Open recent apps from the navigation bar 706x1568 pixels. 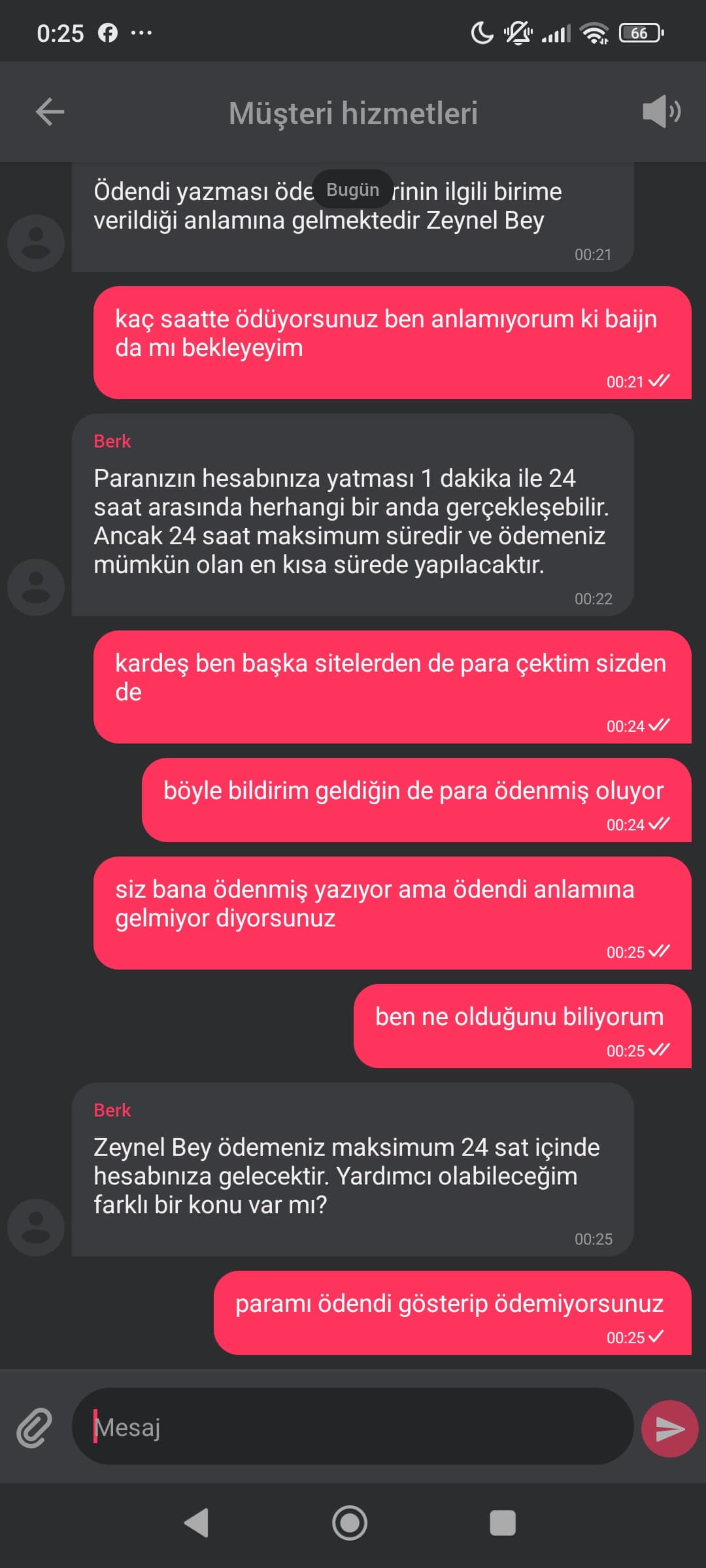coord(503,1523)
